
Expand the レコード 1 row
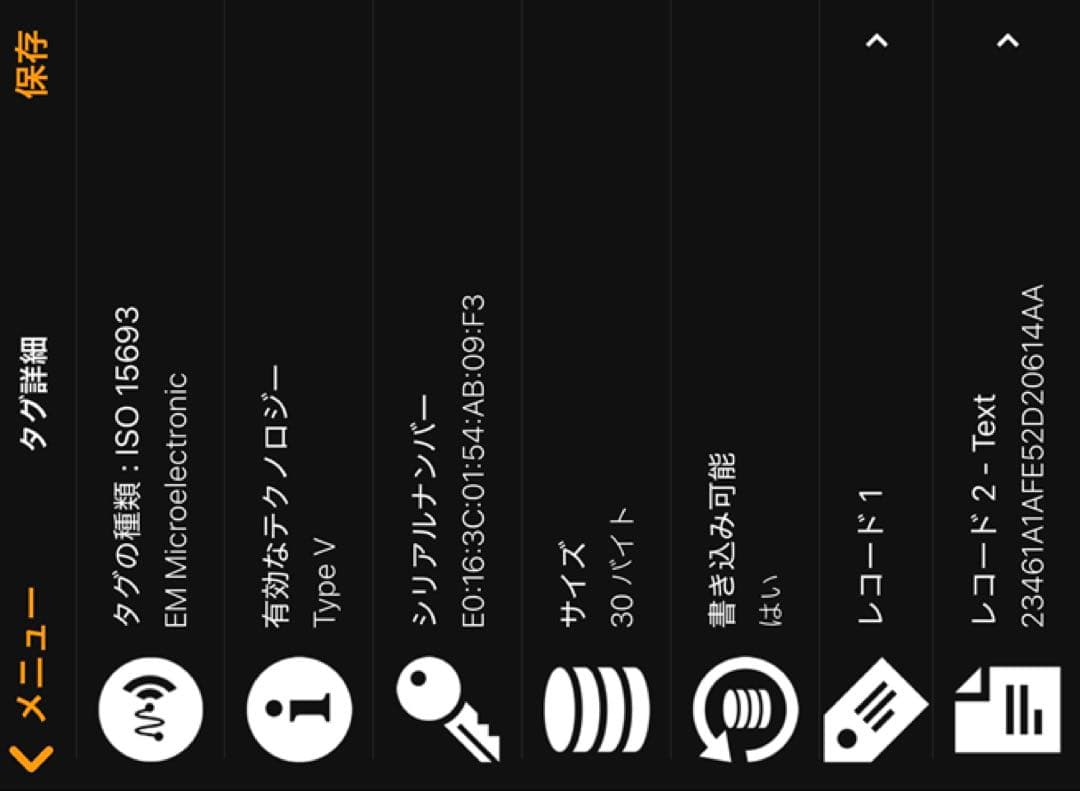click(x=877, y=41)
